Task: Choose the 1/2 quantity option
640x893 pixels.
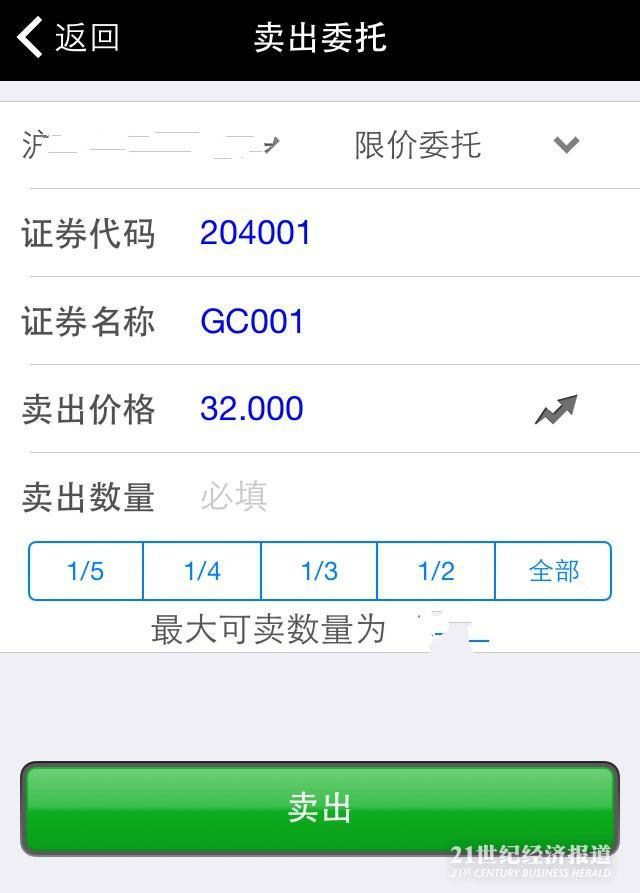Action: [436, 571]
